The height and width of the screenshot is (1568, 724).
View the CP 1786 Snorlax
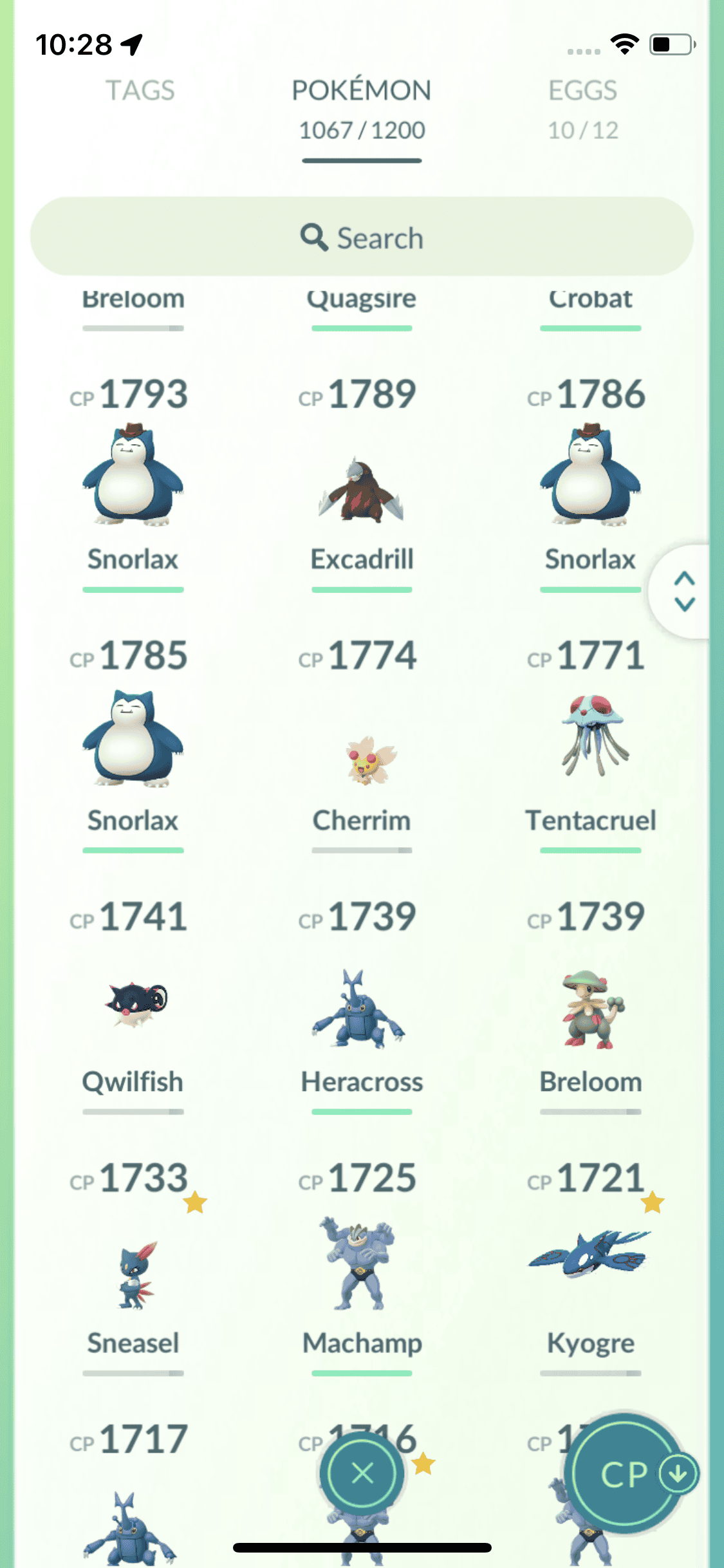pos(590,476)
